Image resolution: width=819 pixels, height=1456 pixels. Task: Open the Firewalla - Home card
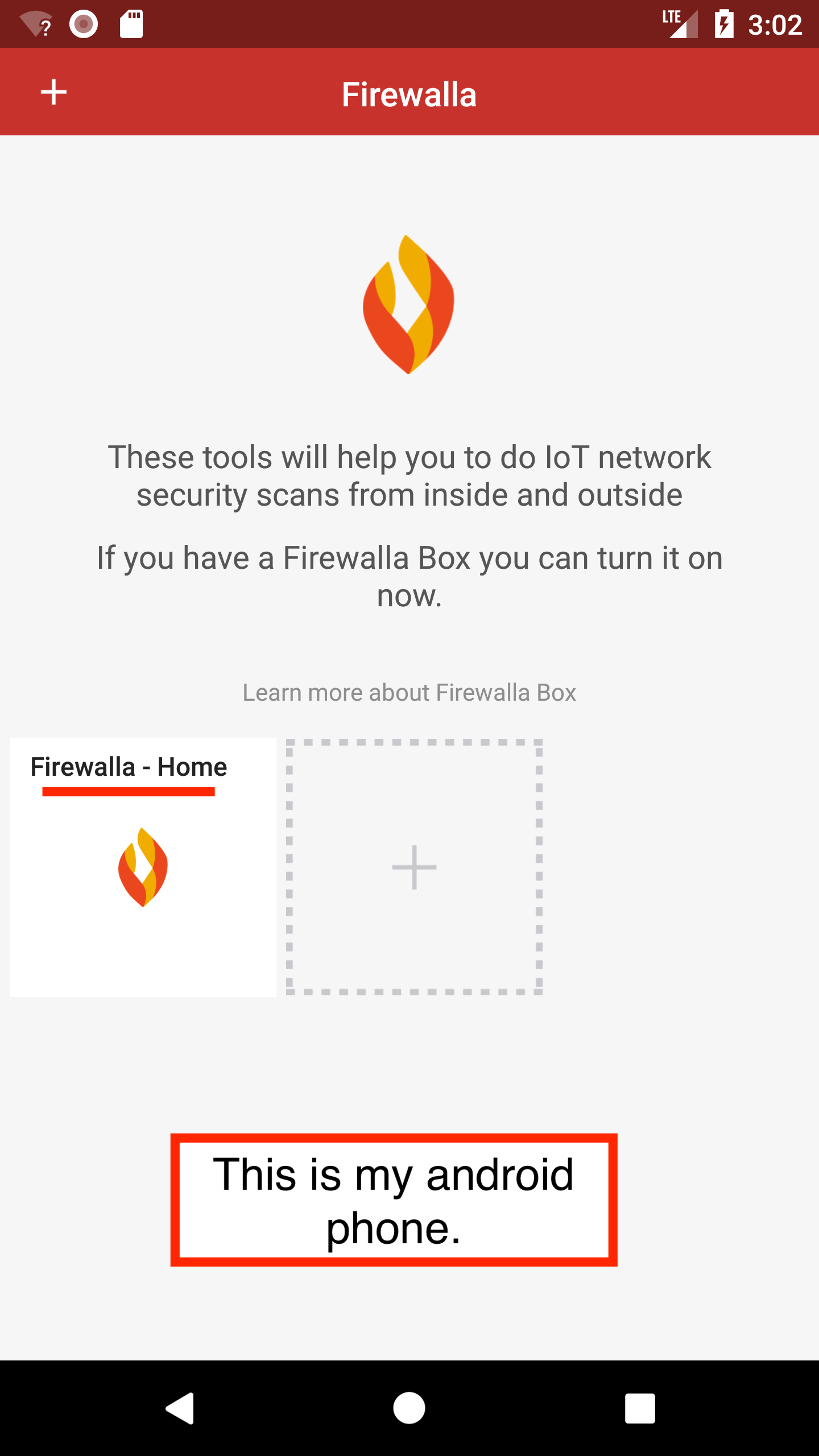click(x=143, y=867)
